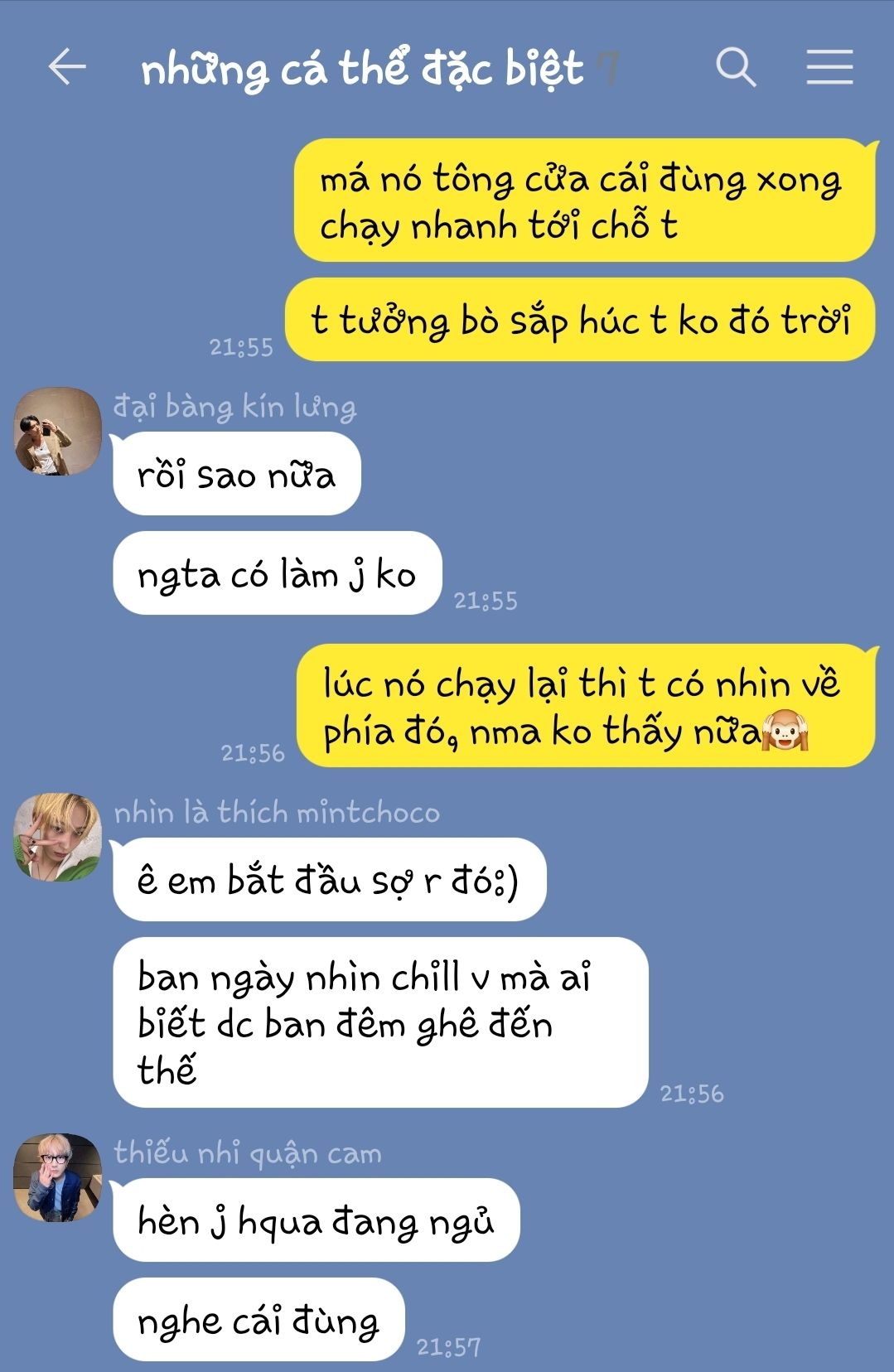894x1372 pixels.
Task: Search messages in this chat
Action: point(736,67)
